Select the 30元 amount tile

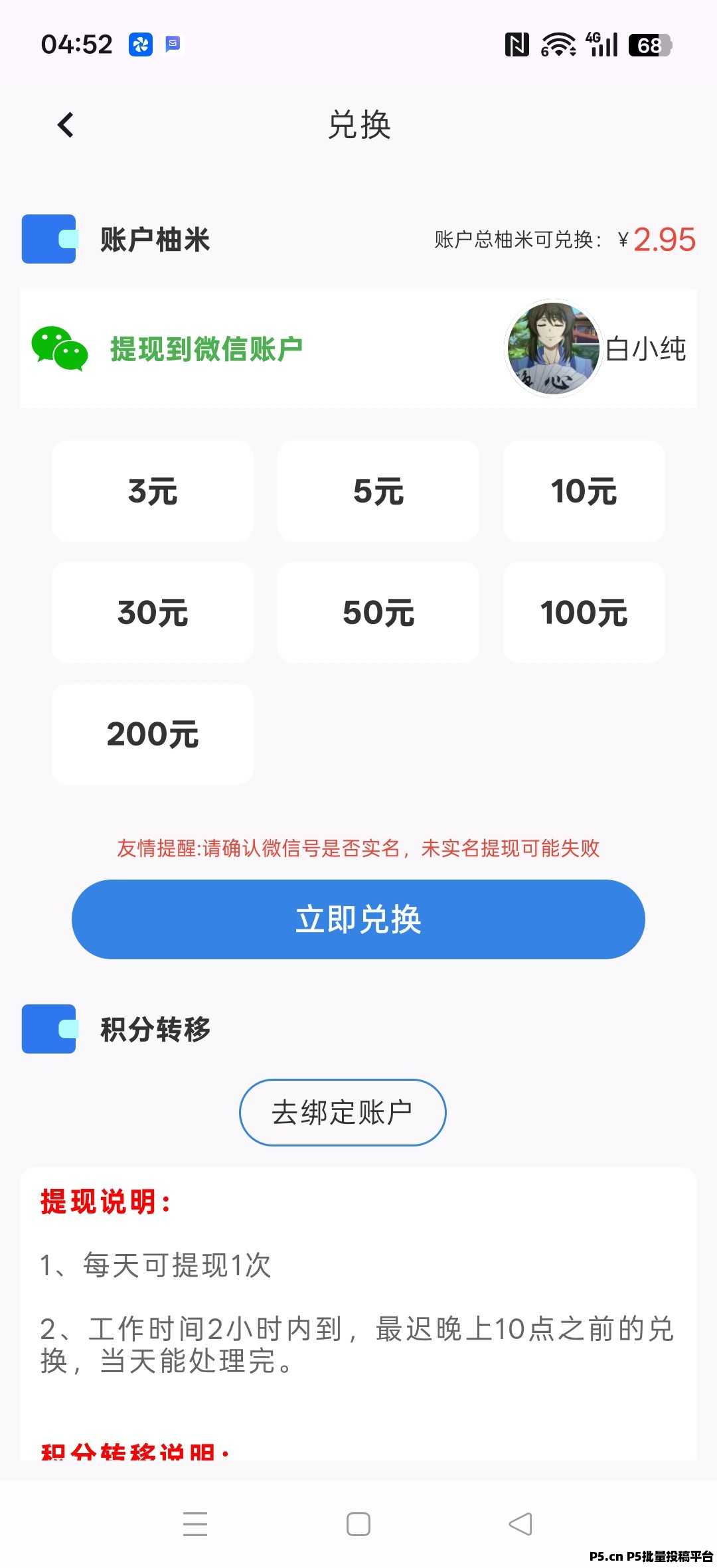click(x=153, y=613)
